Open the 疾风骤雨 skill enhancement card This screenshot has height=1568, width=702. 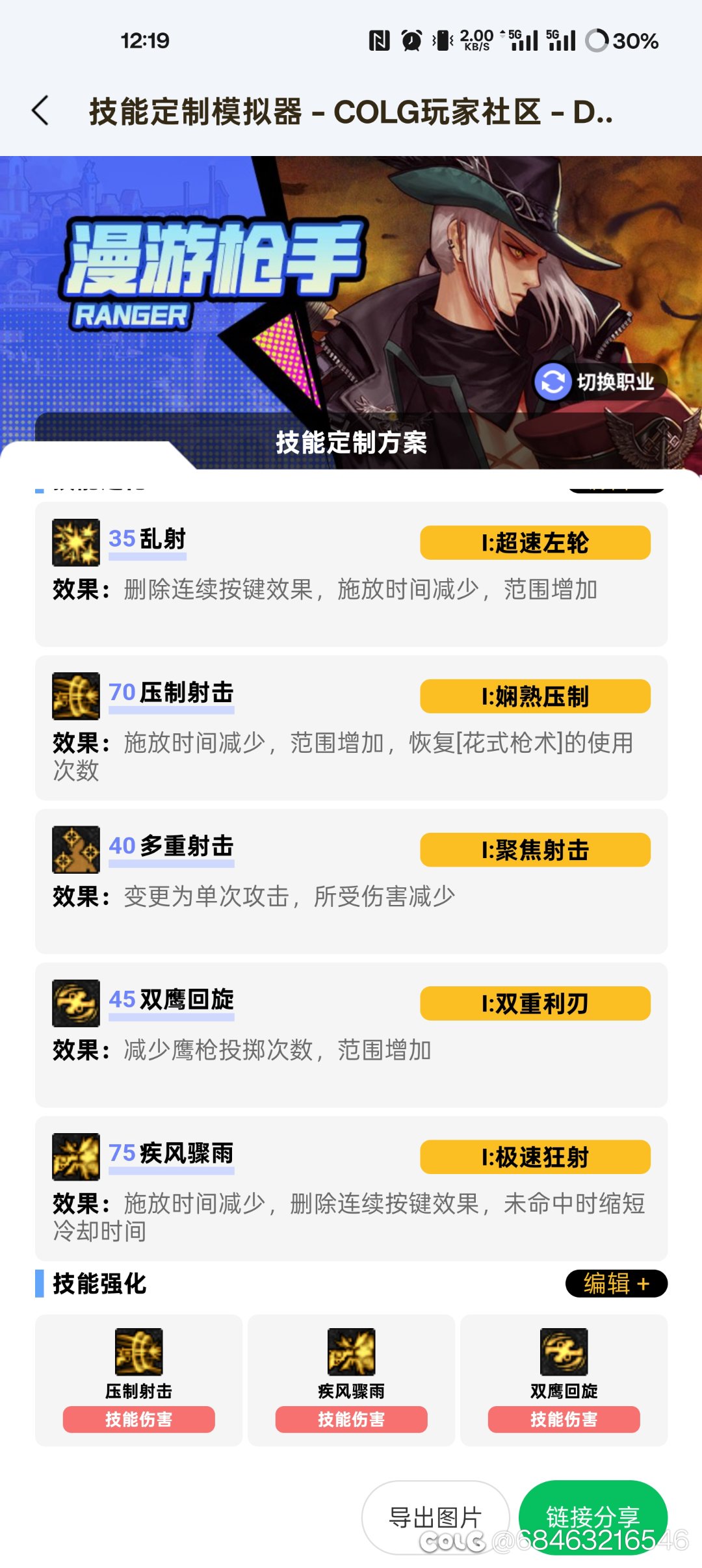[x=351, y=1380]
